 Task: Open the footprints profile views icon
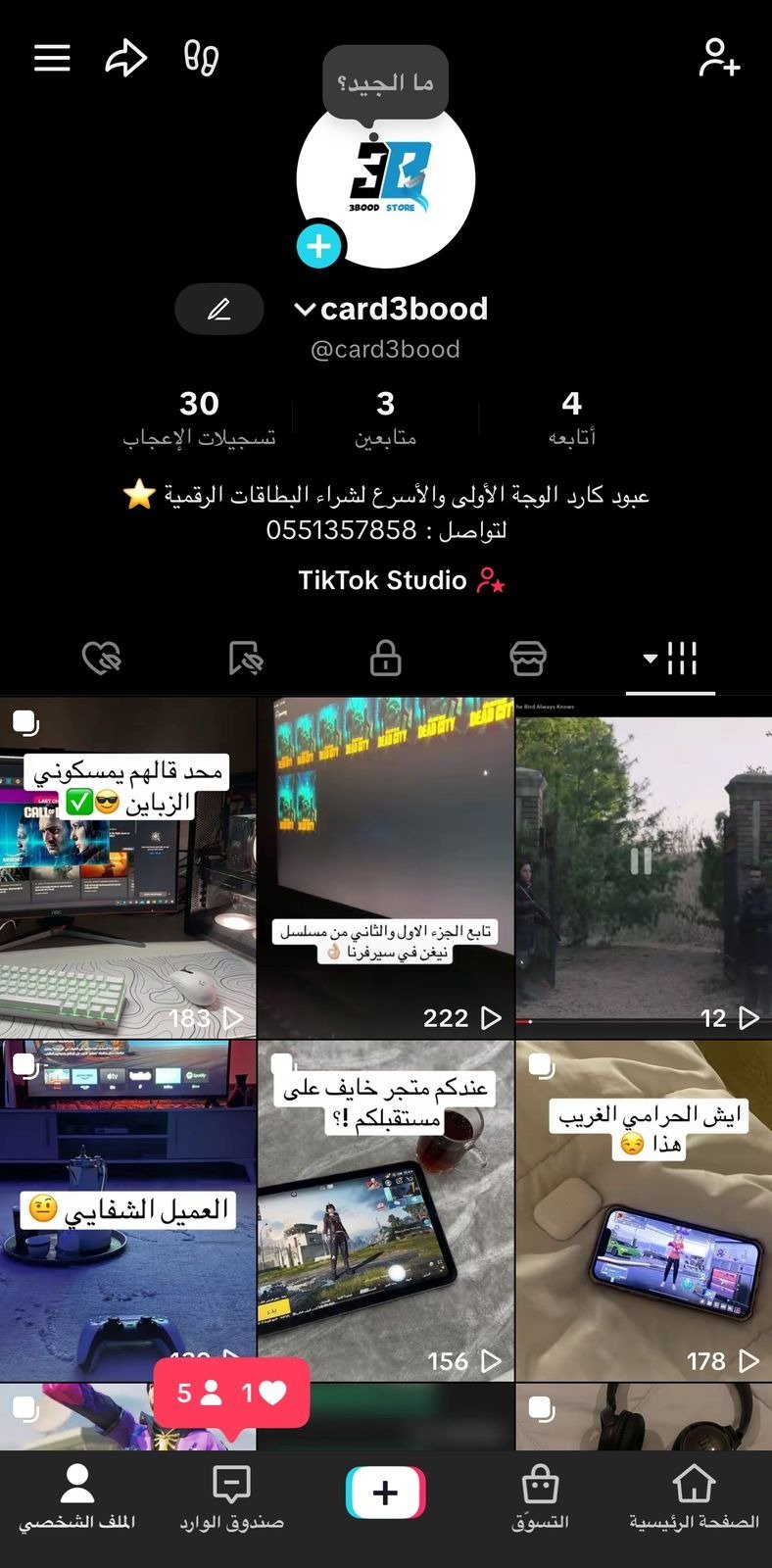[x=201, y=58]
